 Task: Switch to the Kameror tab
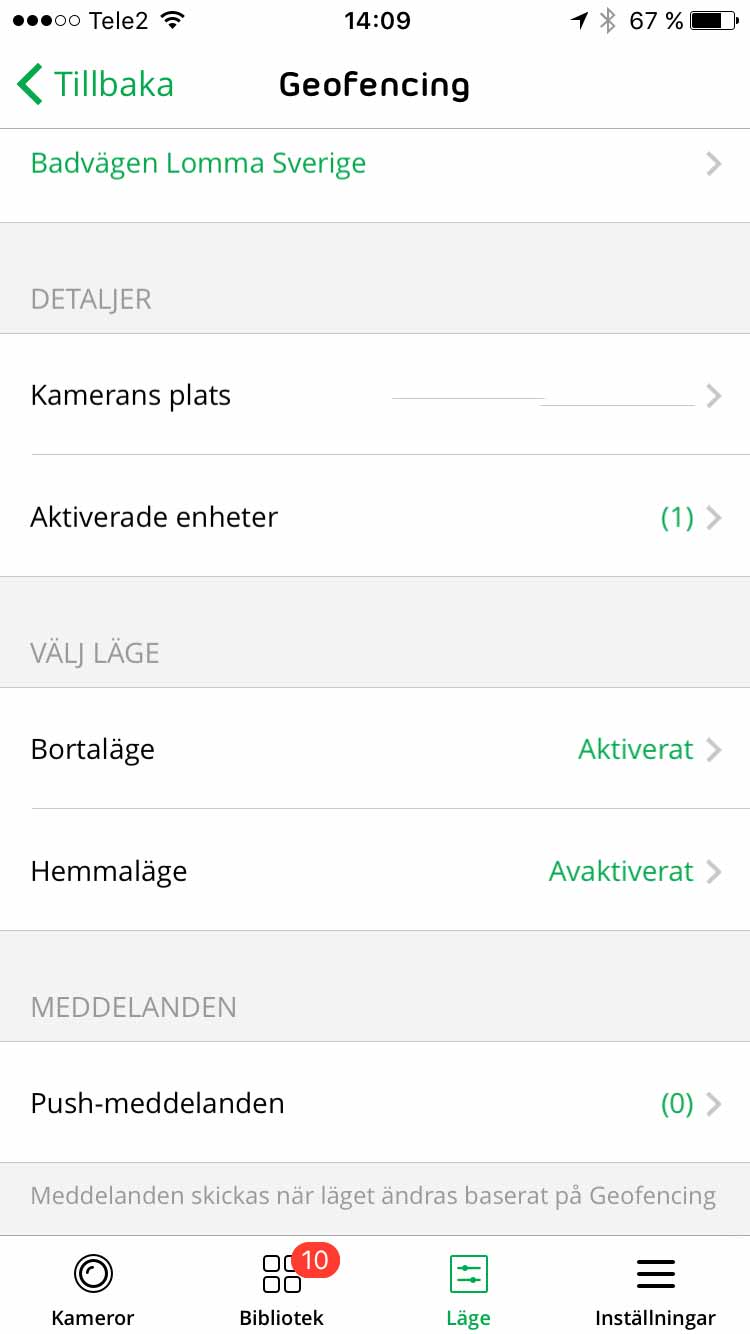tap(93, 1290)
